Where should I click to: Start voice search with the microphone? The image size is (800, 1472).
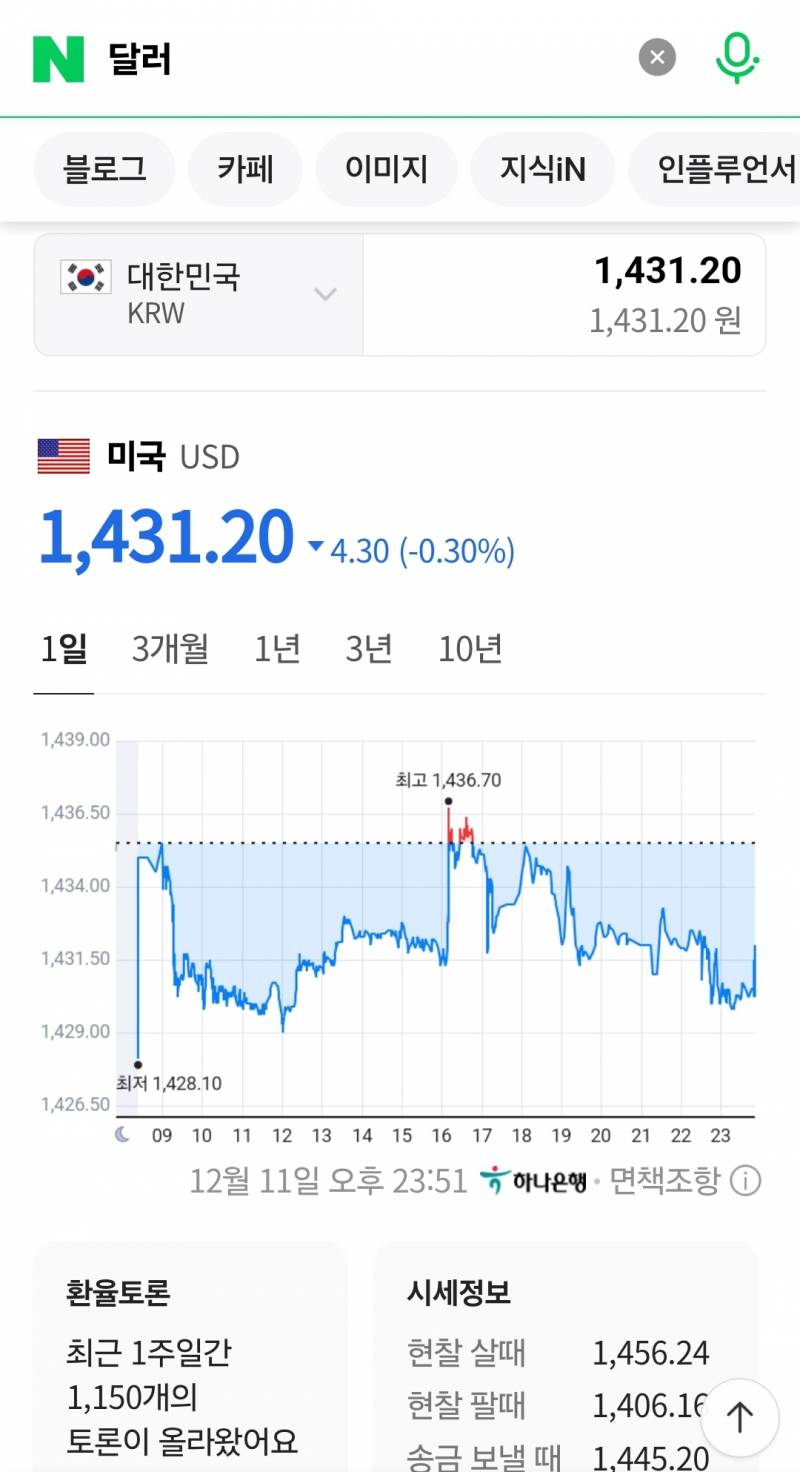click(x=737, y=58)
